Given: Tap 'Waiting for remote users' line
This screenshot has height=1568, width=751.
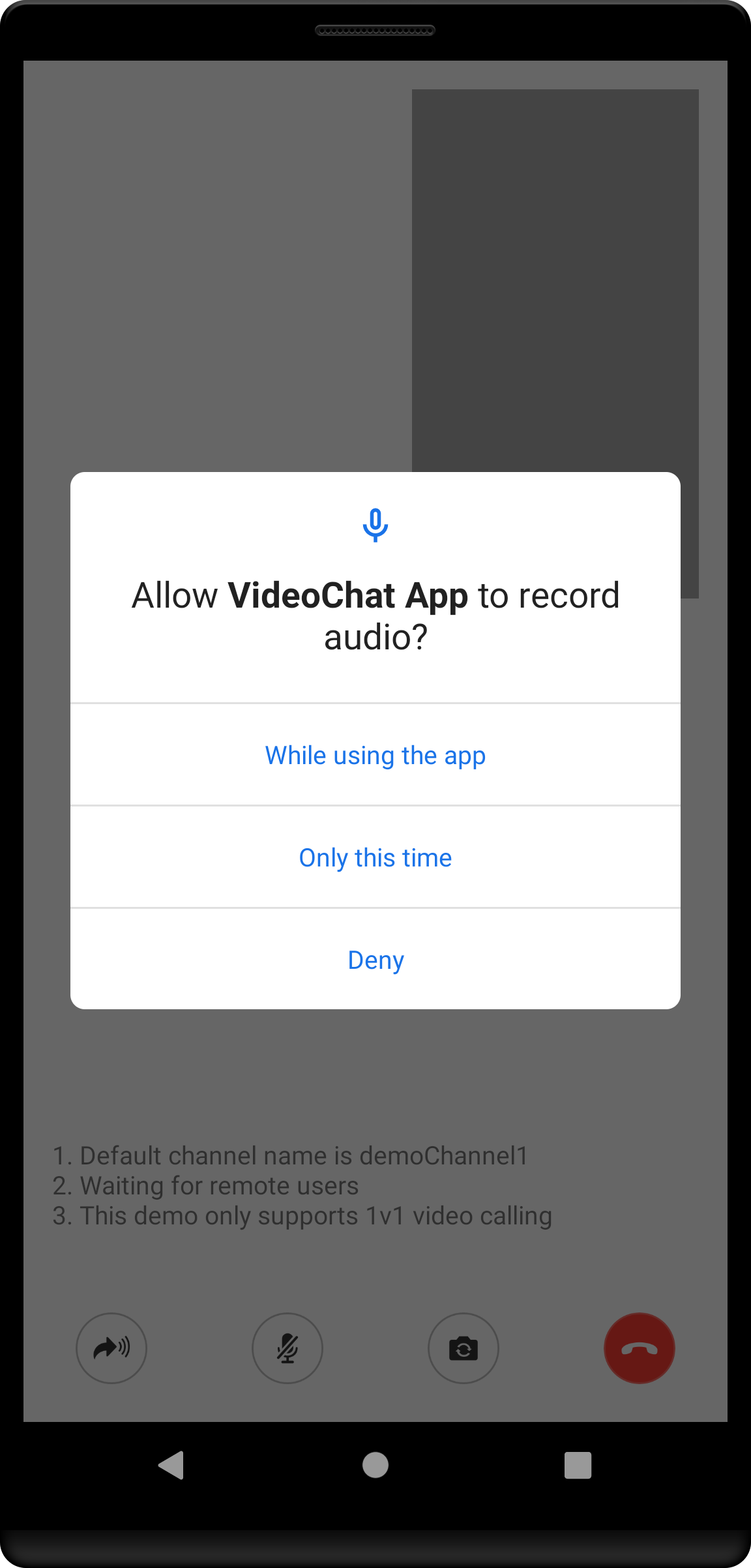Looking at the screenshot, I should [205, 1185].
